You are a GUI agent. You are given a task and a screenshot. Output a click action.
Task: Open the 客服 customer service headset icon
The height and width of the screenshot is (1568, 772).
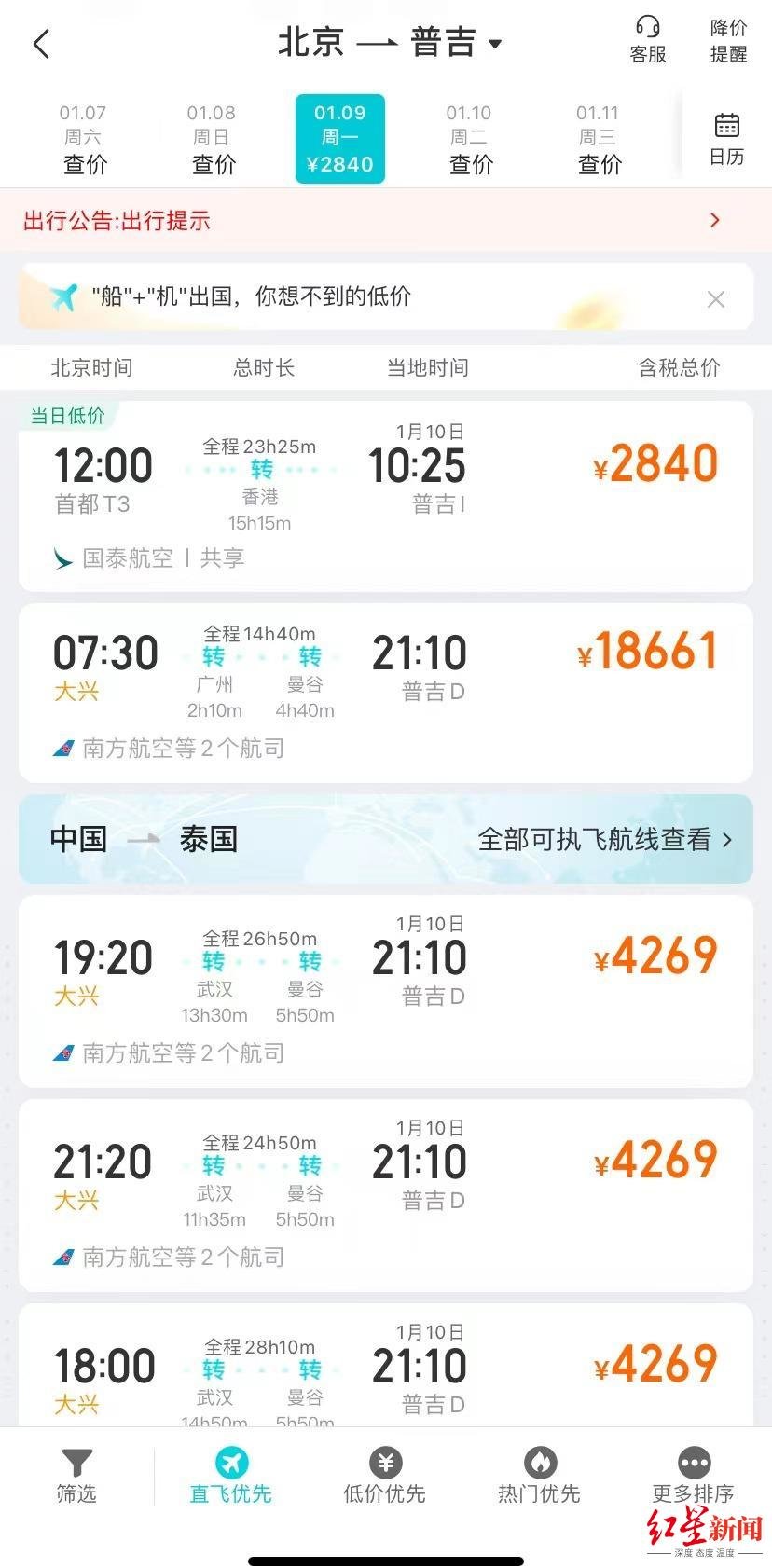[x=647, y=41]
